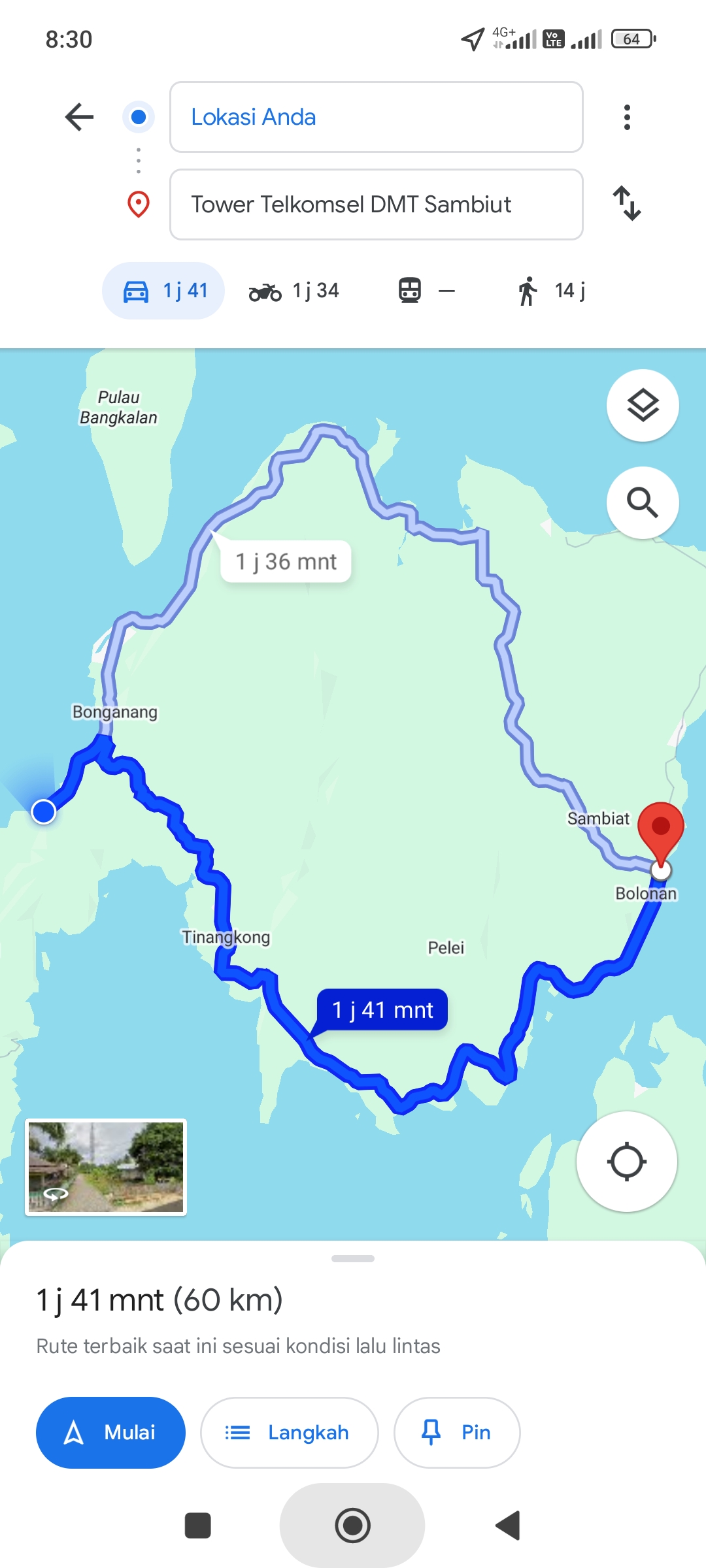This screenshot has width=706, height=1568.
Task: Swap start and destination locations
Action: tap(627, 204)
